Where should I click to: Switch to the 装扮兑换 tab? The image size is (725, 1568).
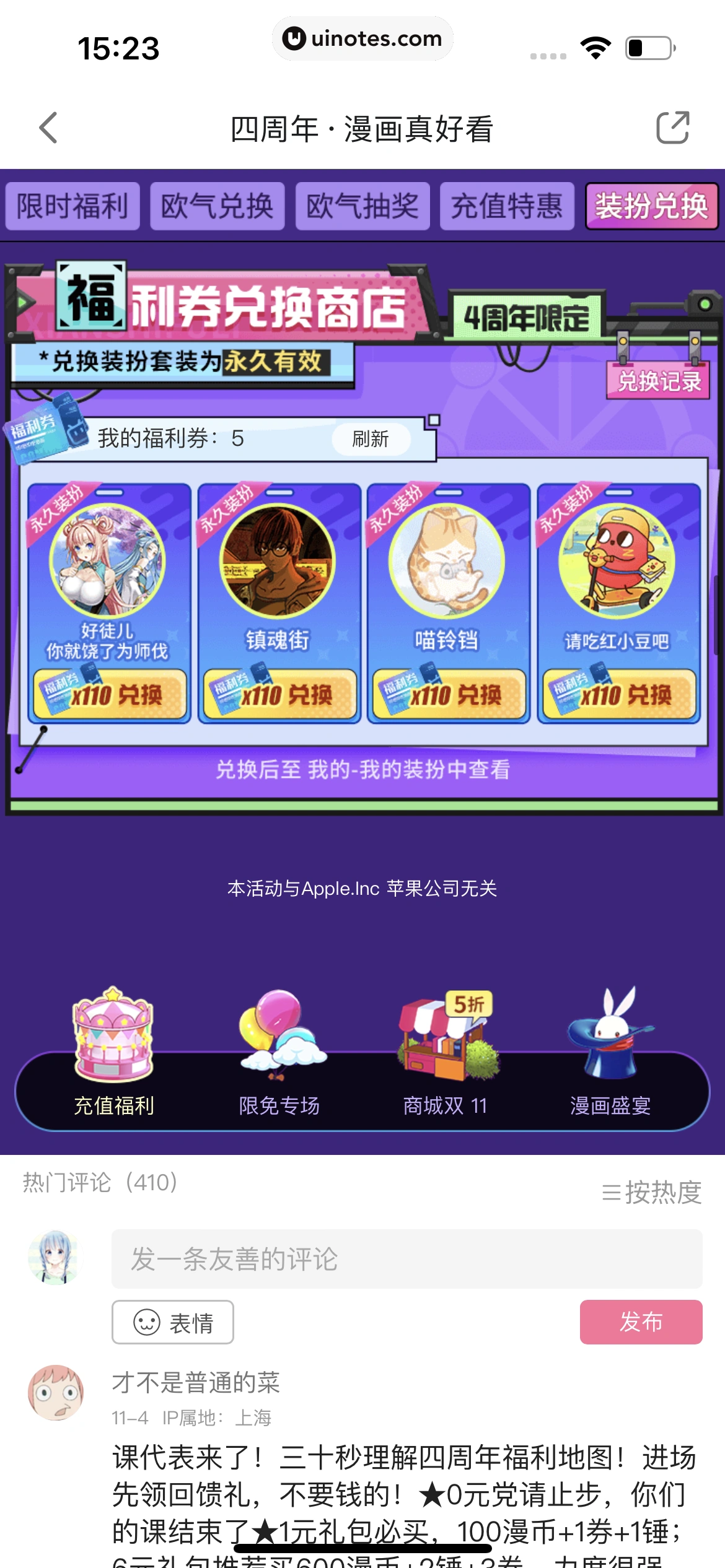650,207
